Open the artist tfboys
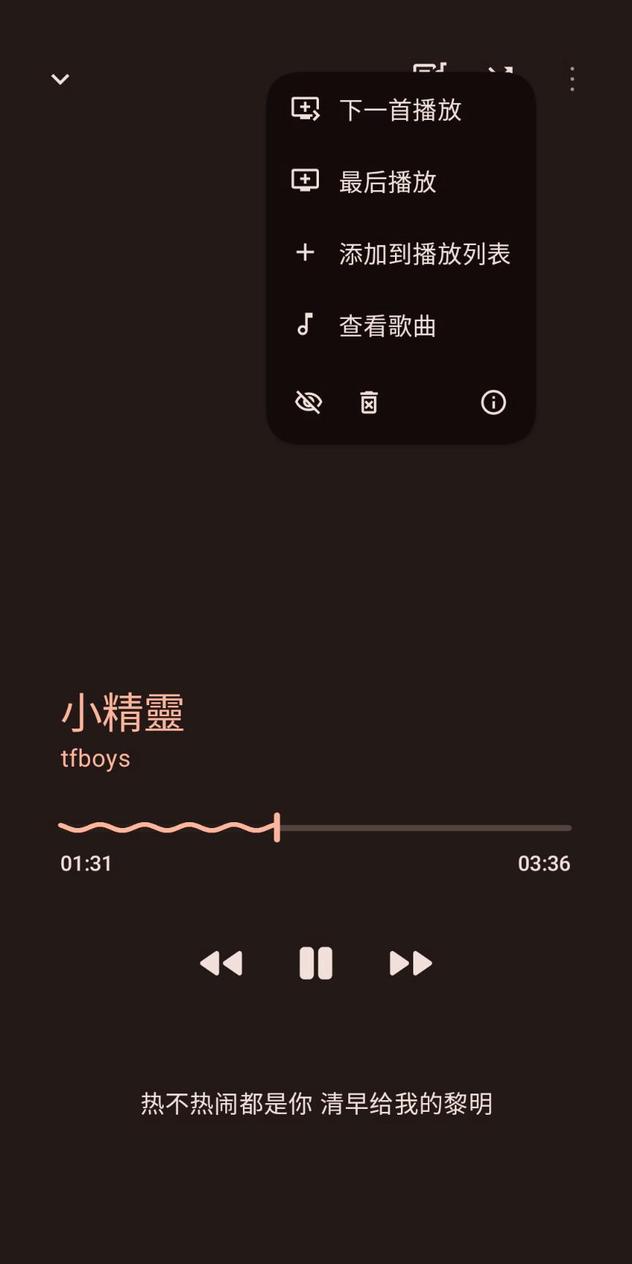Viewport: 632px width, 1264px height. click(95, 758)
